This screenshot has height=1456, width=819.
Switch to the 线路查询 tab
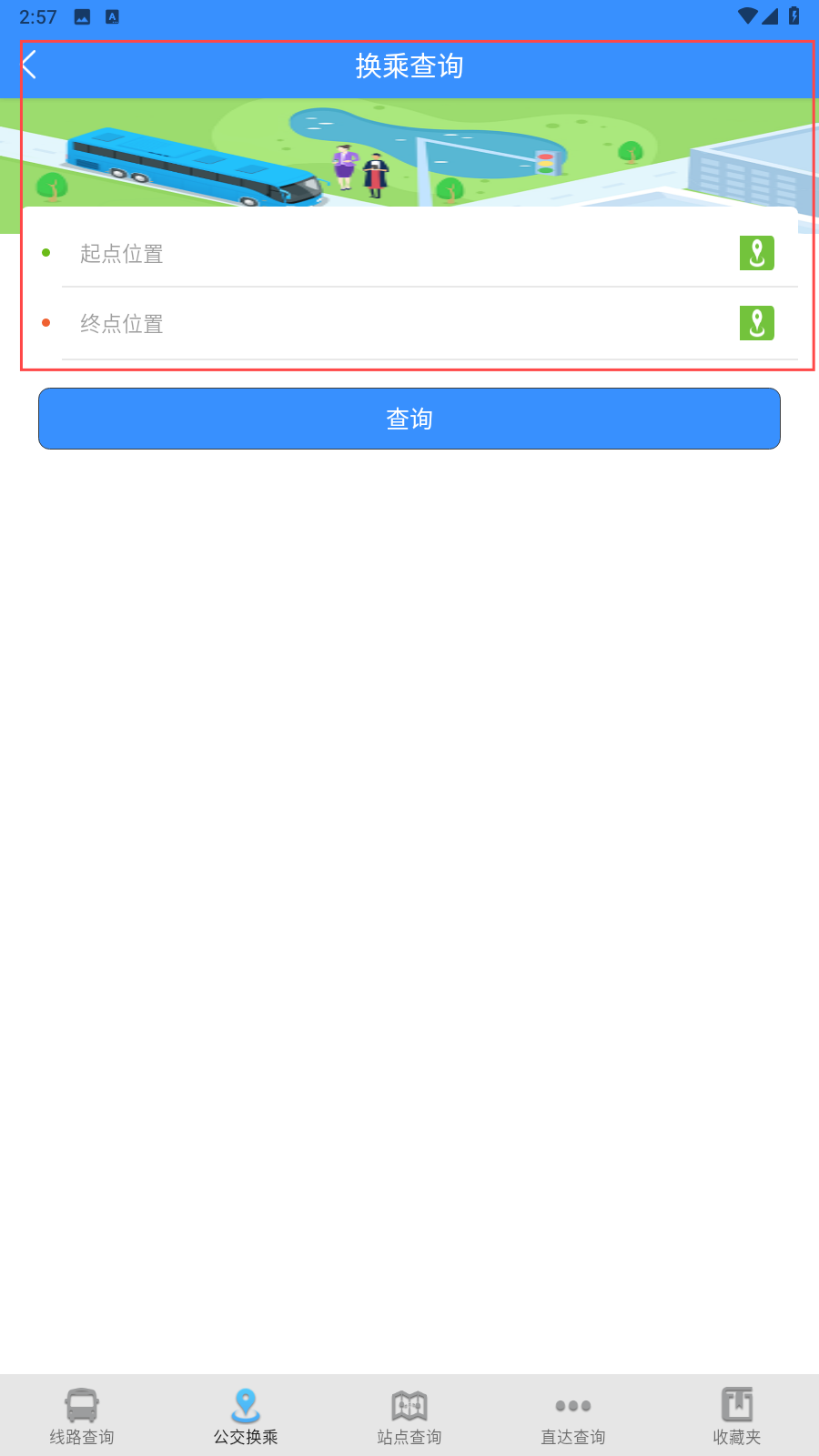click(x=82, y=1416)
